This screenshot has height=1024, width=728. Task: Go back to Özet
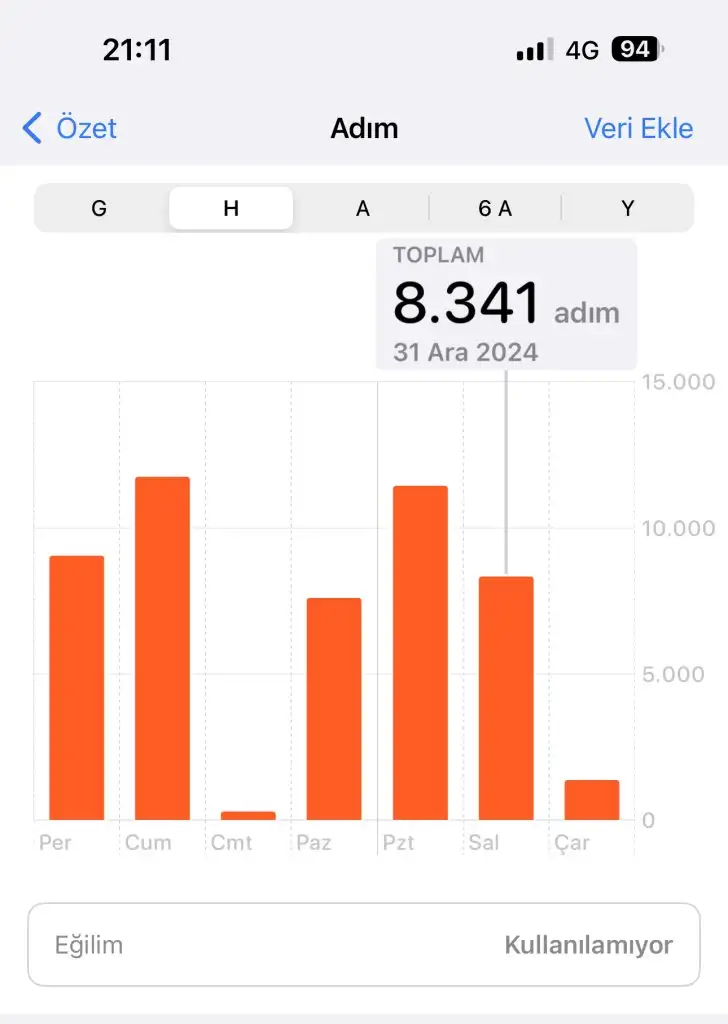[70, 128]
